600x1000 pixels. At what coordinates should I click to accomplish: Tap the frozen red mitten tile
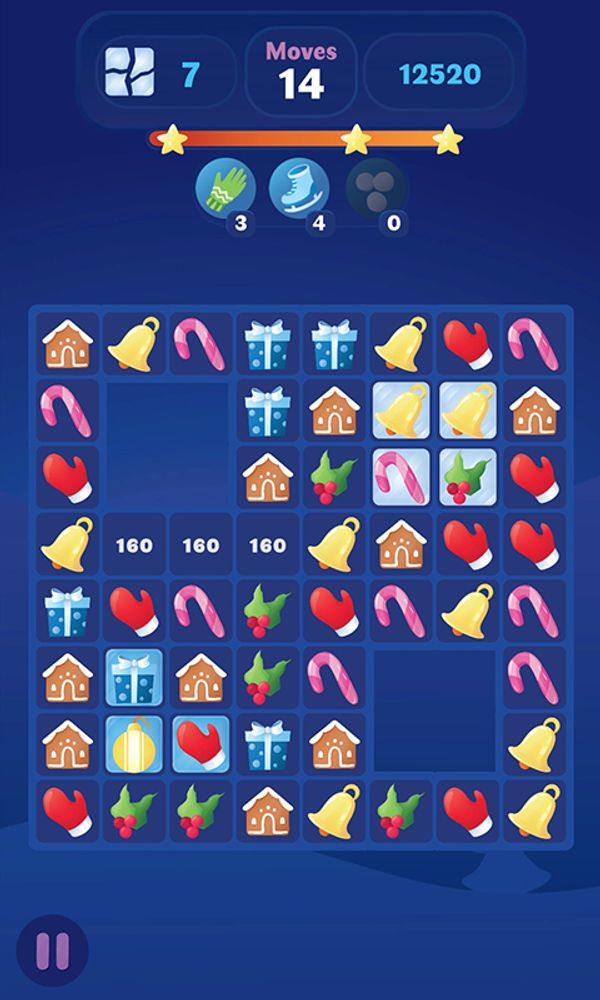(x=201, y=744)
